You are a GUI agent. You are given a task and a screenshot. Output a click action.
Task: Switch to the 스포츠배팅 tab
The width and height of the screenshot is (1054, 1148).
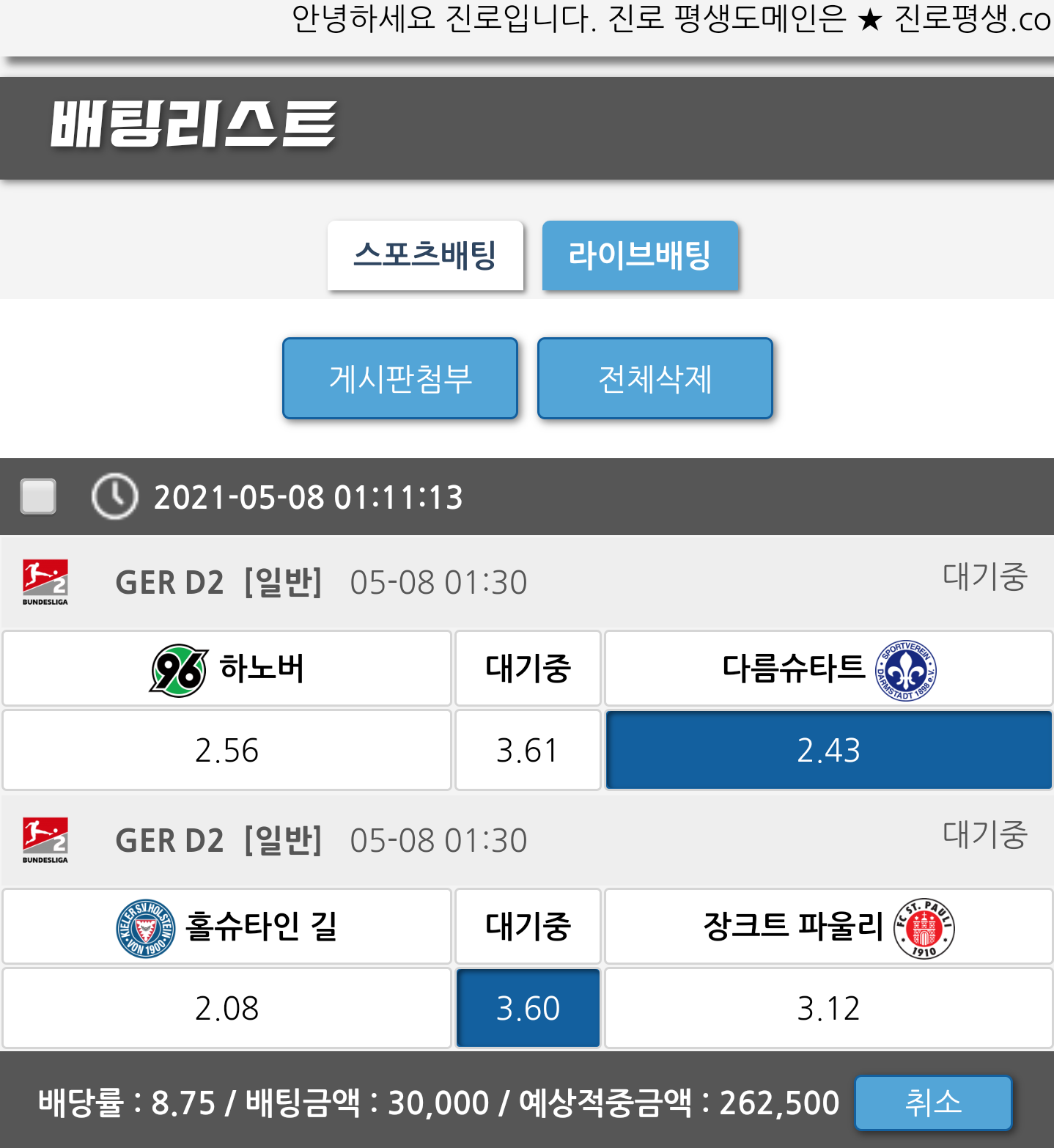[425, 255]
